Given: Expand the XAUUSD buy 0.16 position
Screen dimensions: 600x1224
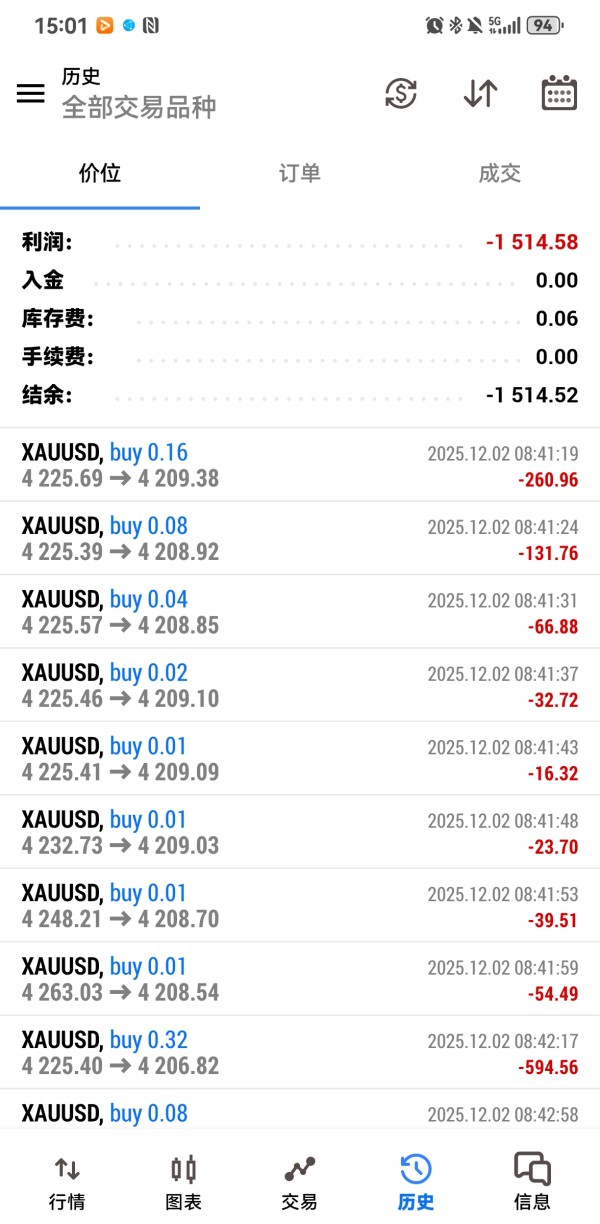Looking at the screenshot, I should coord(300,465).
